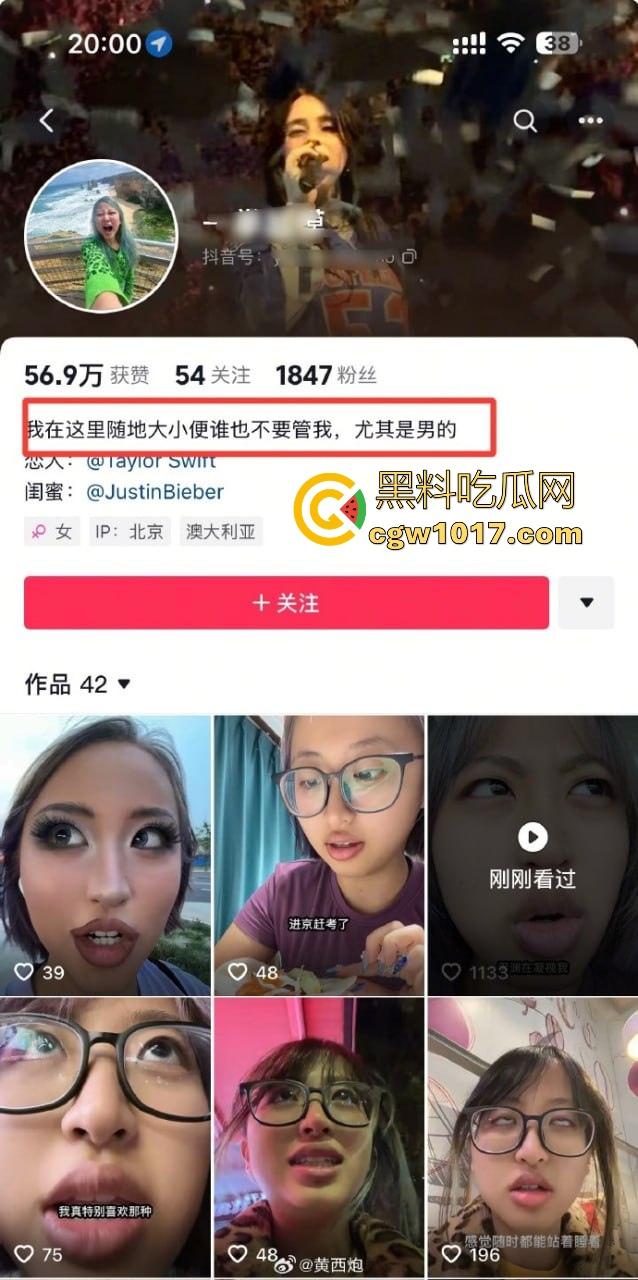
Task: Open the @JustinBieber mention link
Action: (155, 492)
